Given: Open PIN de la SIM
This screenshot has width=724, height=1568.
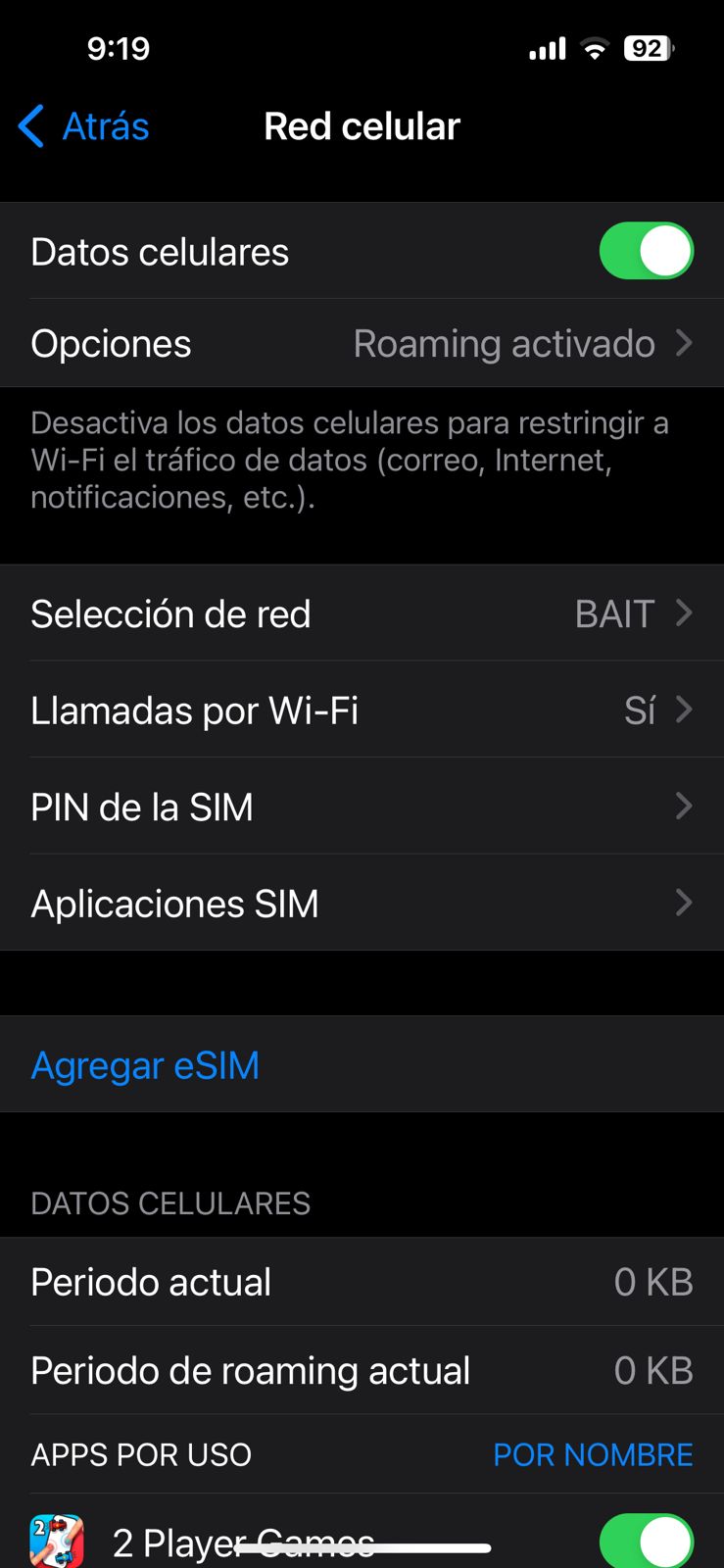Looking at the screenshot, I should (362, 808).
